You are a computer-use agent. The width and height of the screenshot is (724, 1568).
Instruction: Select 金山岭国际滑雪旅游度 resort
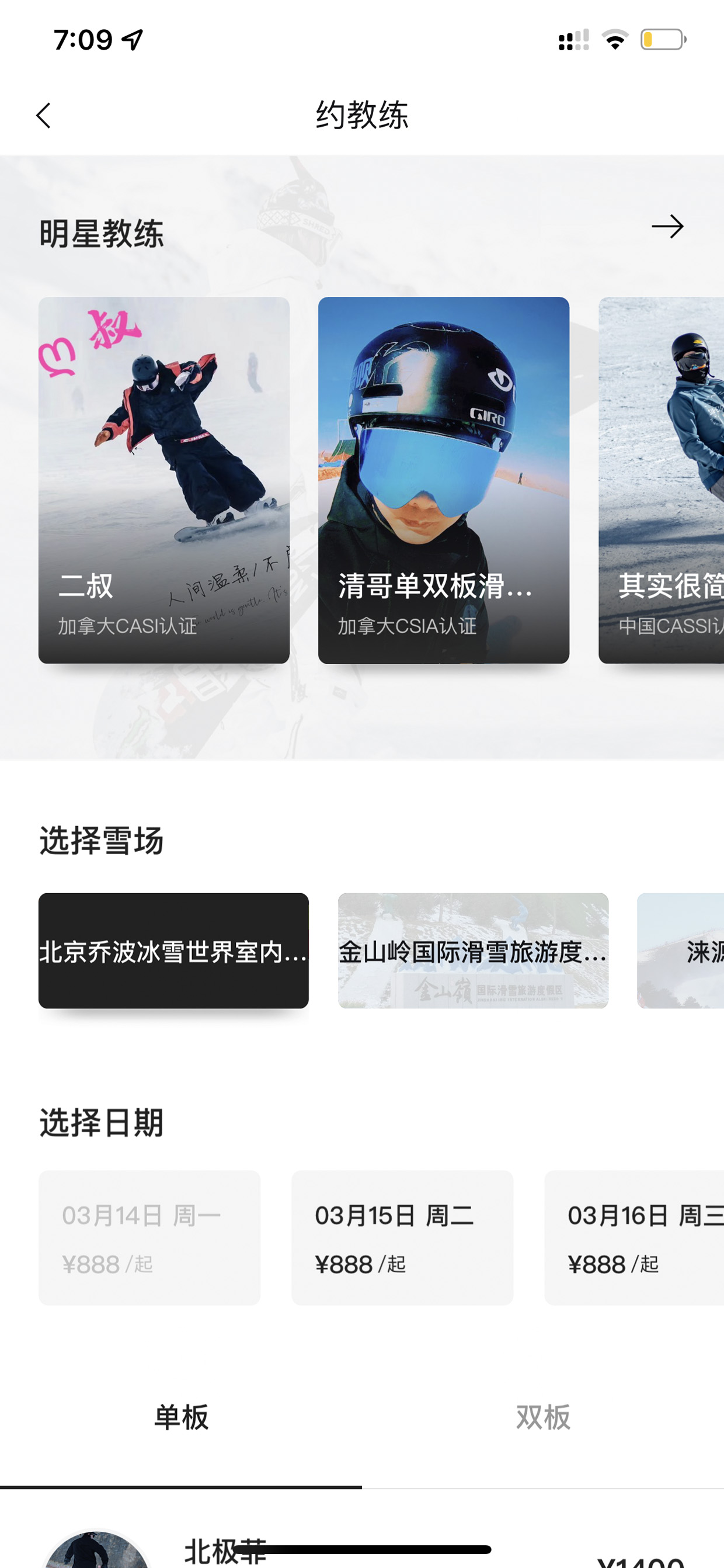(x=473, y=950)
